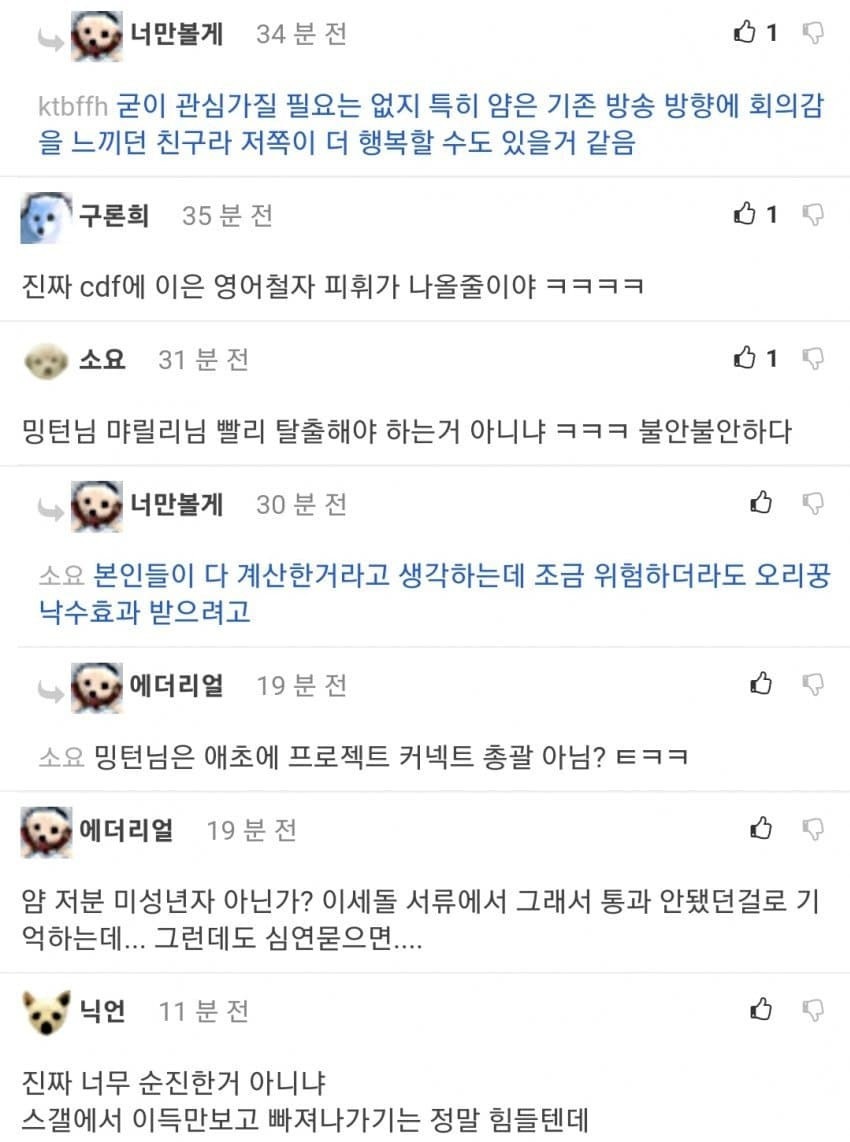Dislike 너만볼게's reply from 30분 전

(x=814, y=503)
